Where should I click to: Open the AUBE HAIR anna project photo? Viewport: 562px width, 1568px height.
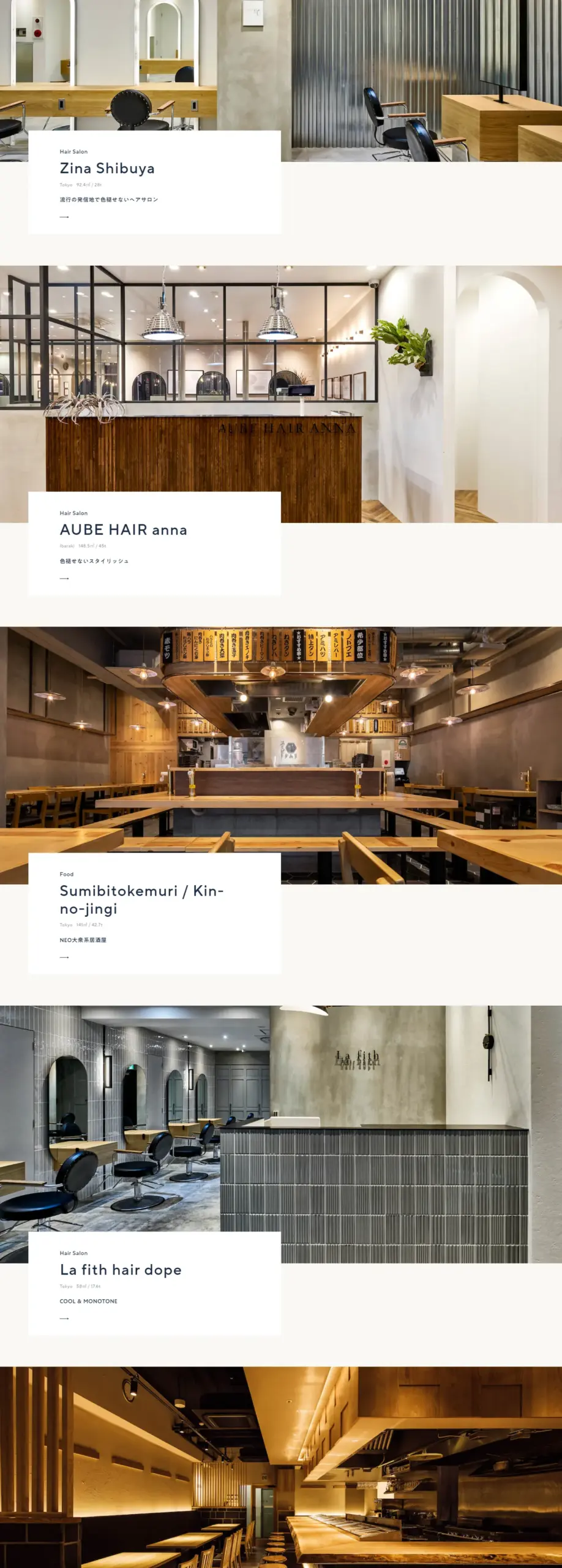pos(281,380)
